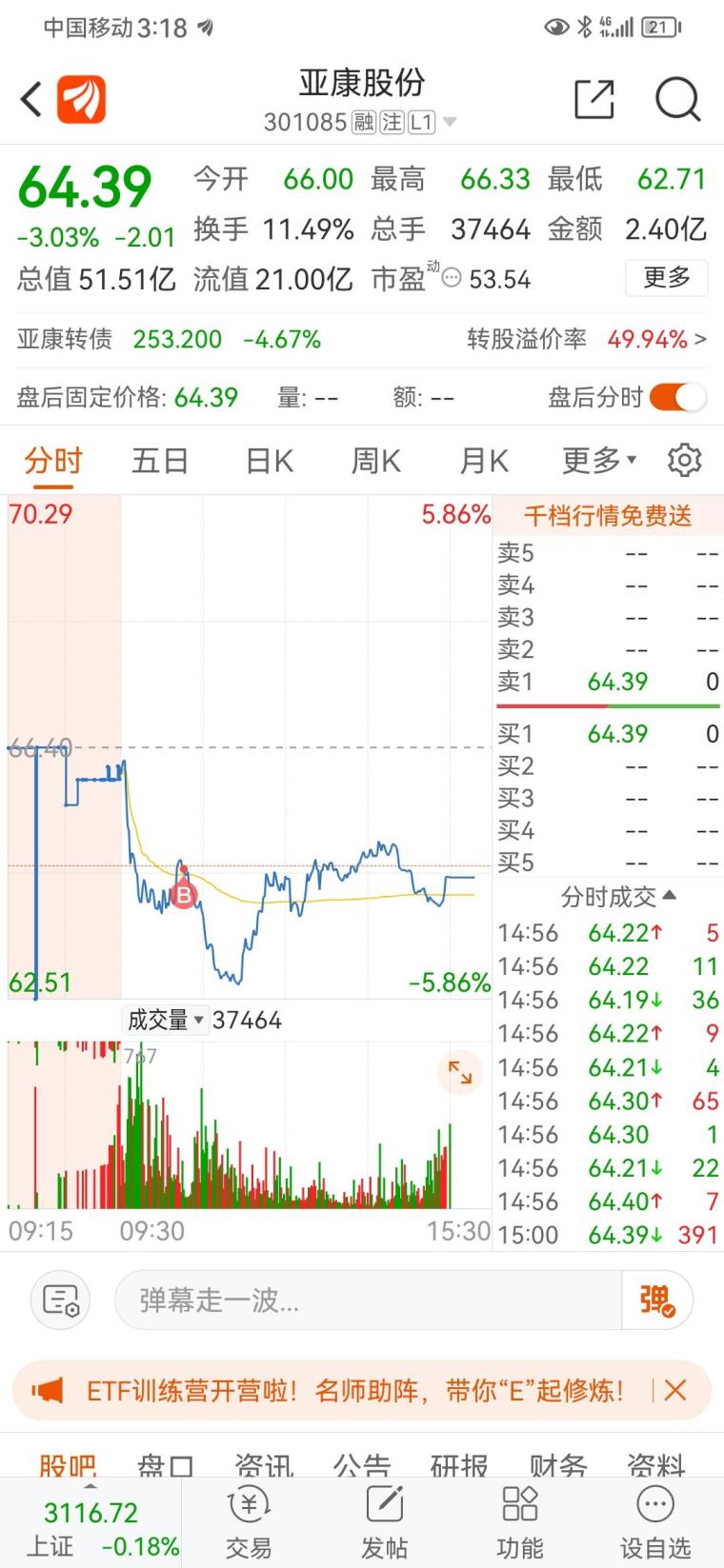This screenshot has width=724, height=1568.
Task: Tap the 弹幕走一波 comment input field
Action: click(368, 1300)
